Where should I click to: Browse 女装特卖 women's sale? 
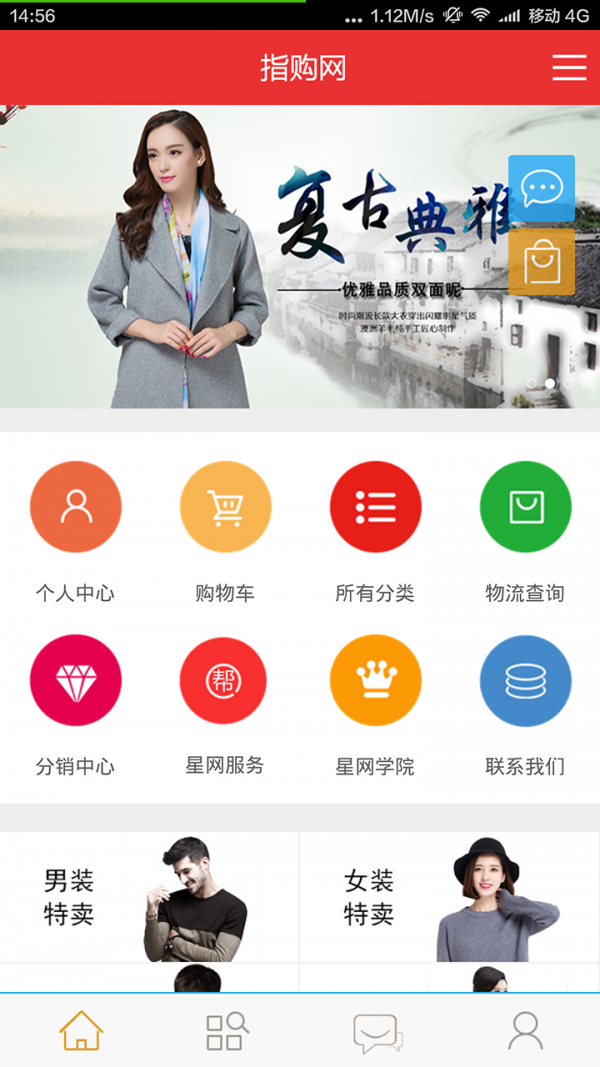click(x=449, y=897)
